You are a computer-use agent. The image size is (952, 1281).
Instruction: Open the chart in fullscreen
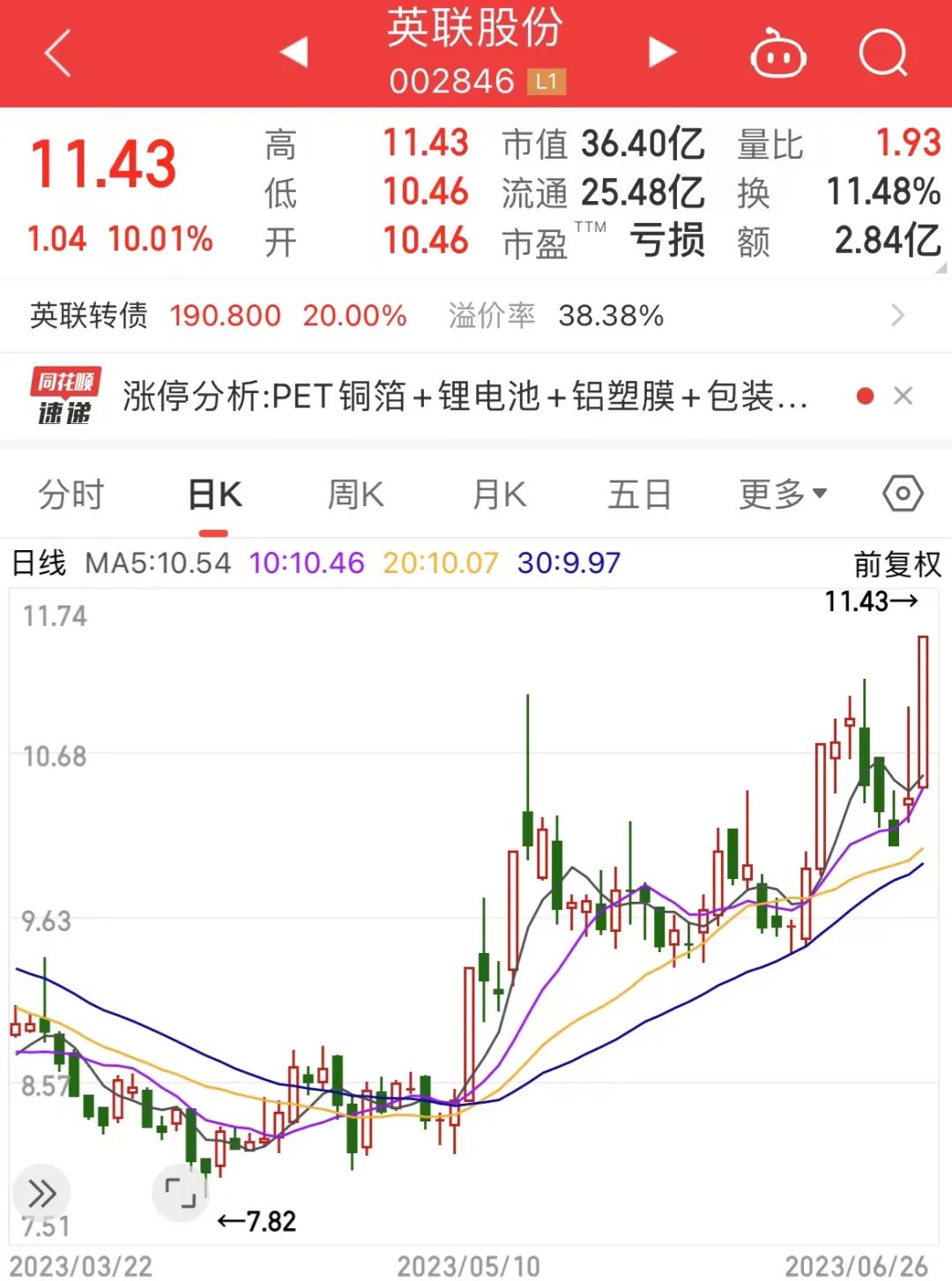tap(181, 1194)
